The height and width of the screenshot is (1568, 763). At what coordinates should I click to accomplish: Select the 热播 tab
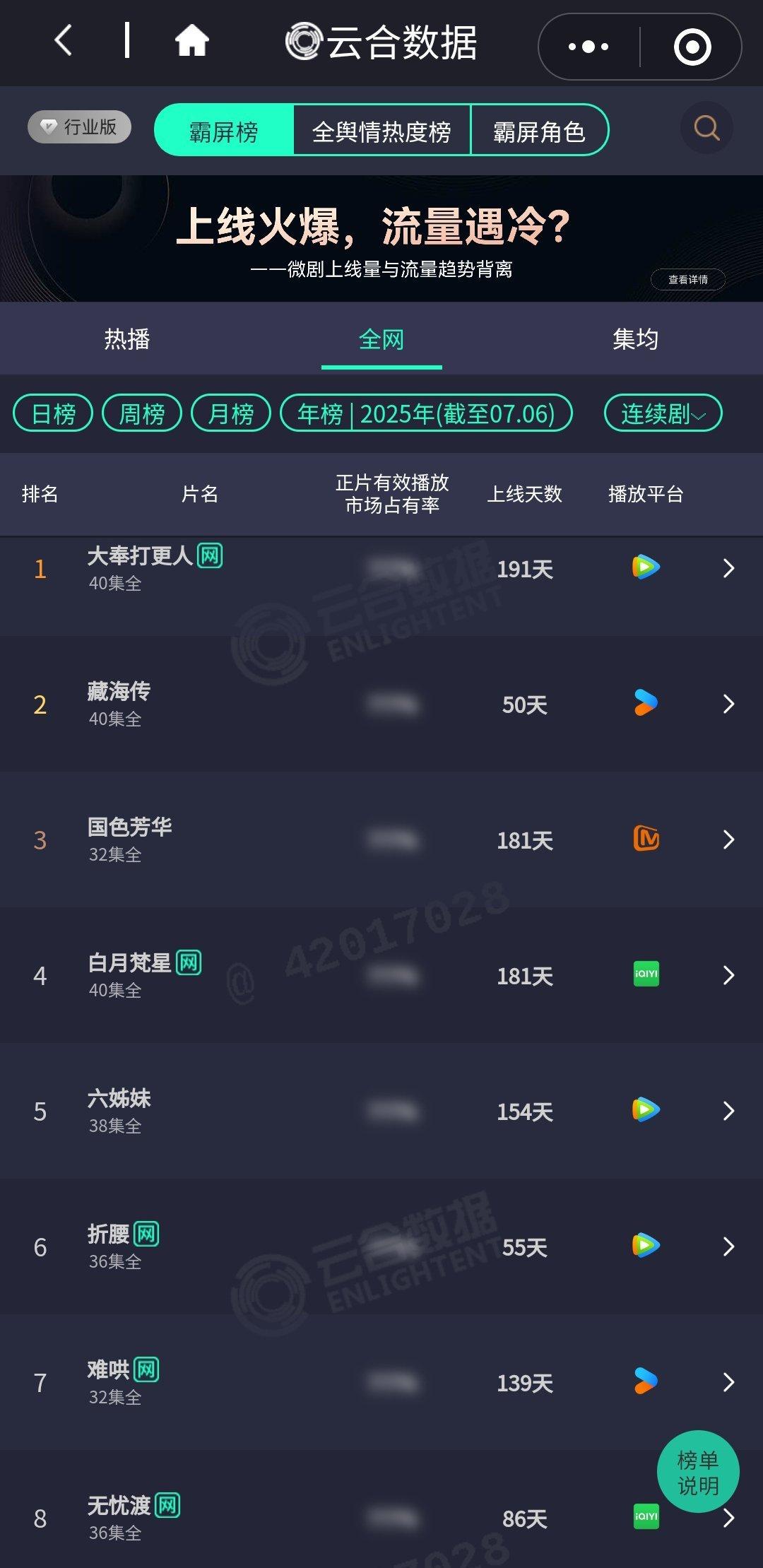point(127,340)
